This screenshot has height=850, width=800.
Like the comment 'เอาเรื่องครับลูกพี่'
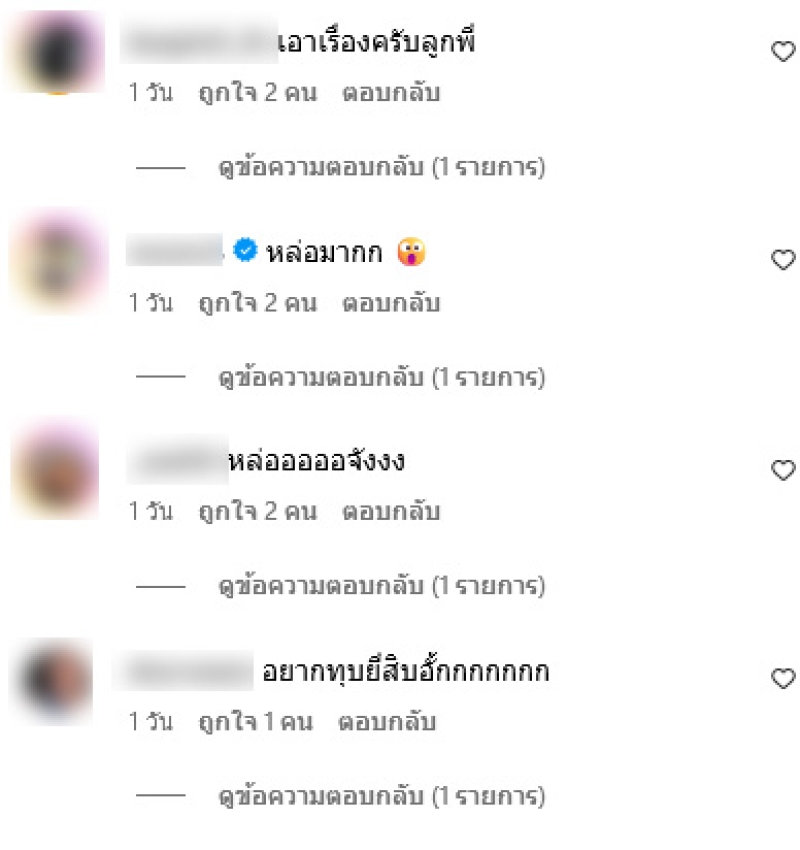point(783,53)
